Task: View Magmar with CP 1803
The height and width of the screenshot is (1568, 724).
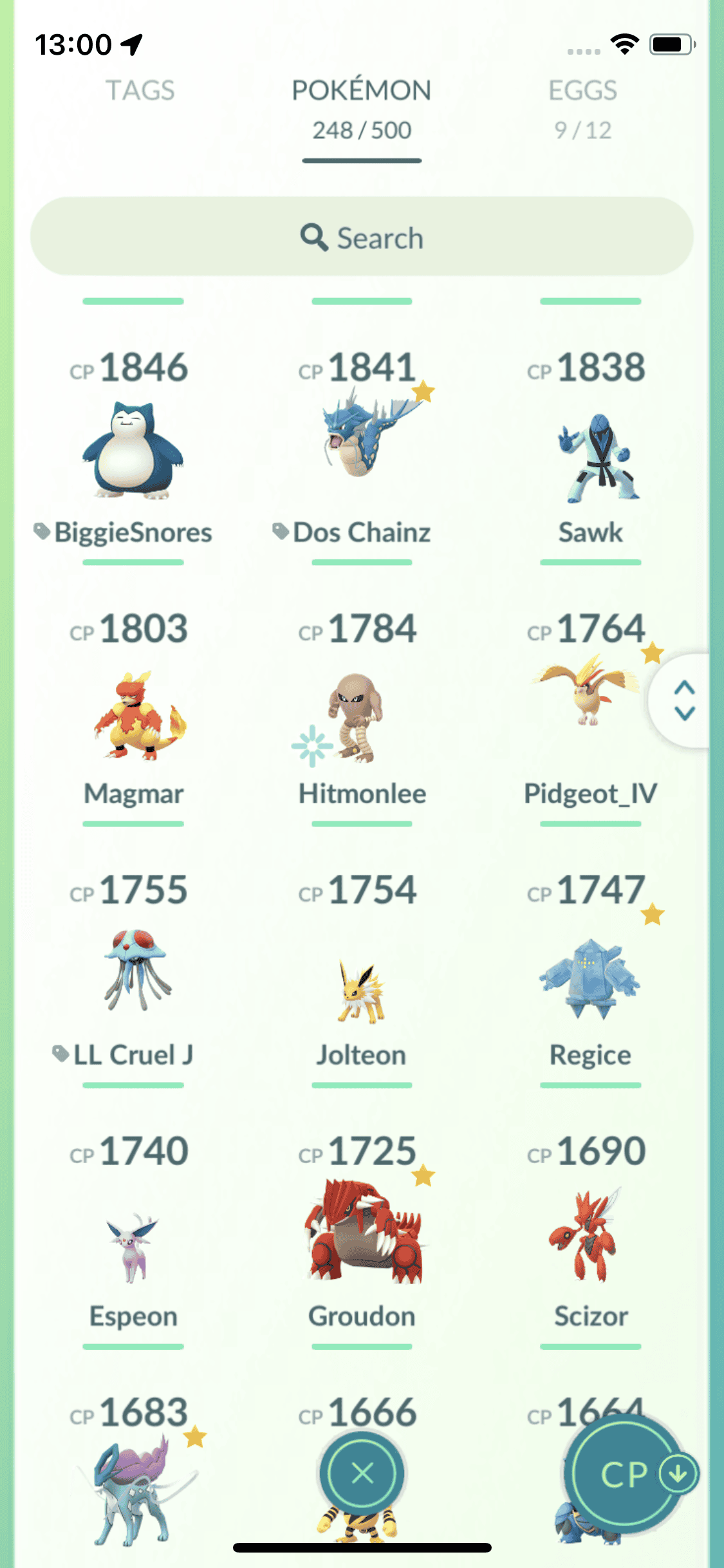Action: (133, 714)
